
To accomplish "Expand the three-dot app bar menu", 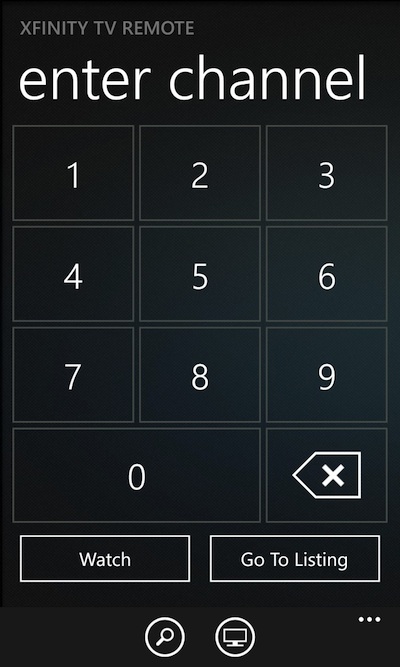I will point(369,619).
